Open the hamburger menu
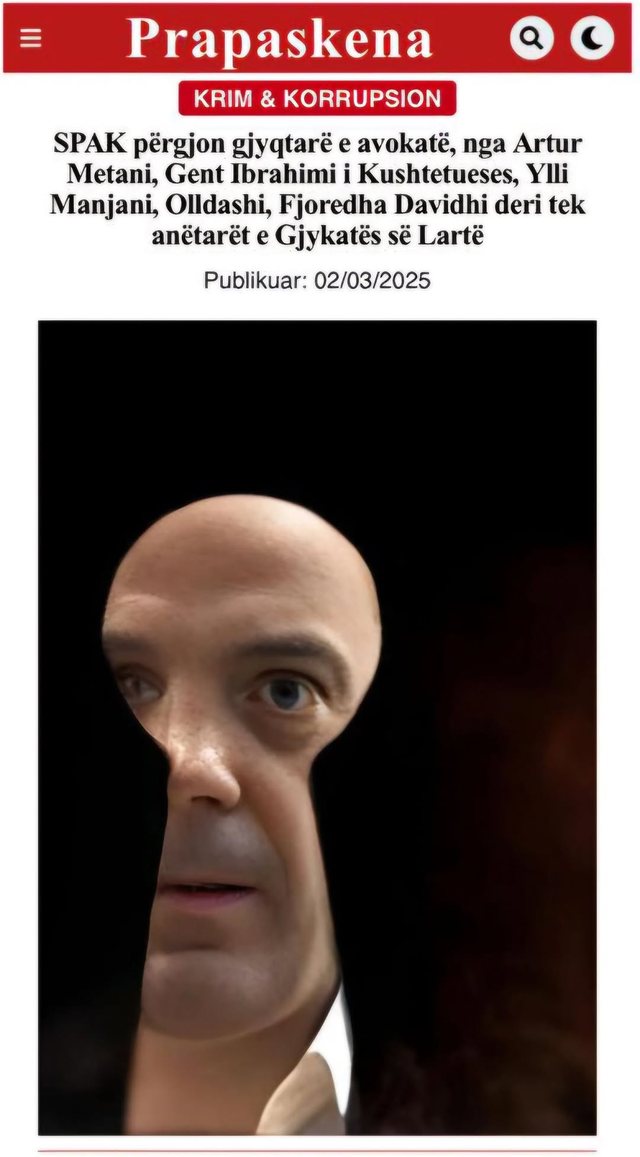 (31, 39)
